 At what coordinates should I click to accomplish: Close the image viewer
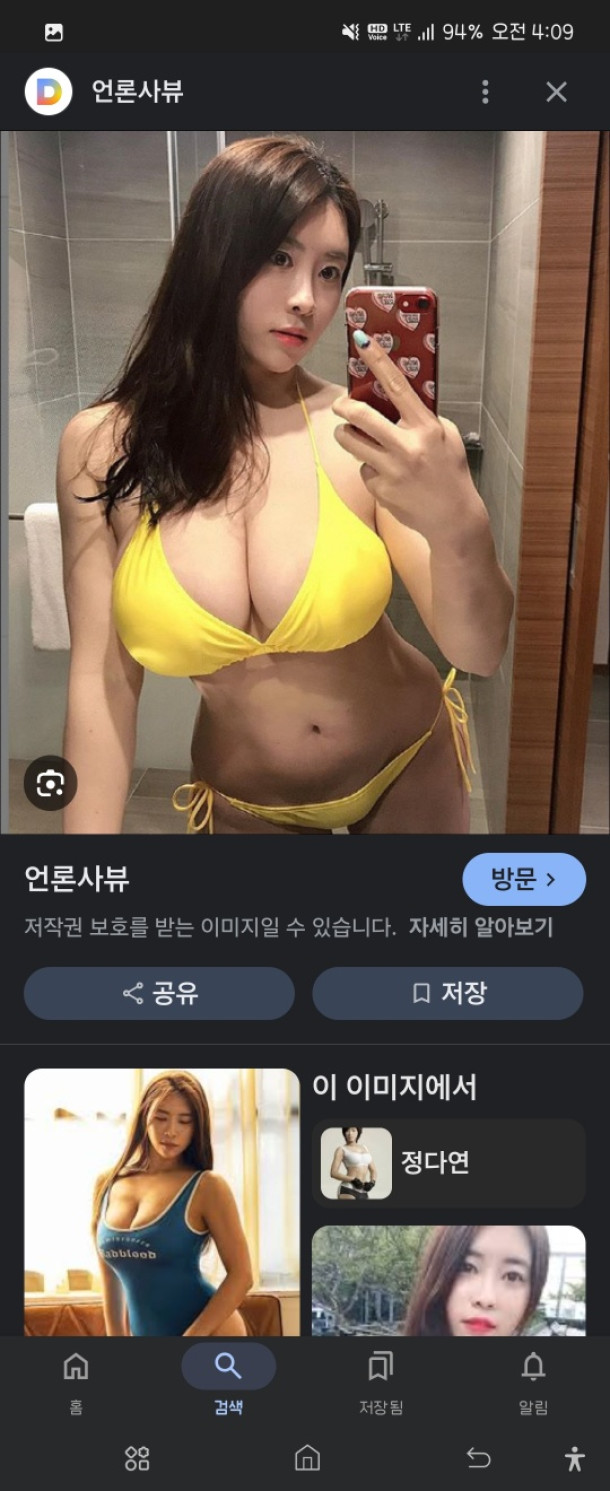[556, 92]
